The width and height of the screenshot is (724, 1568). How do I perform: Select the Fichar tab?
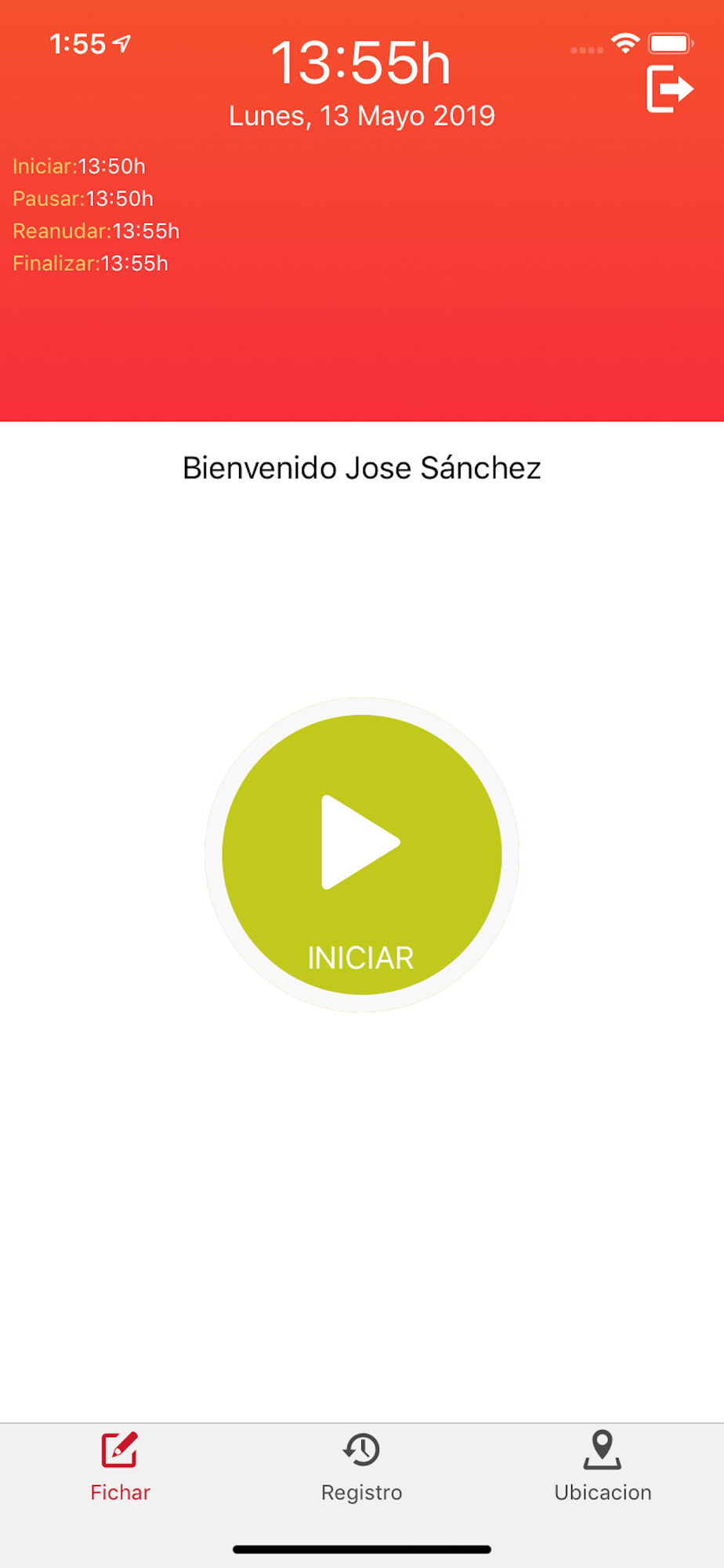(120, 1466)
